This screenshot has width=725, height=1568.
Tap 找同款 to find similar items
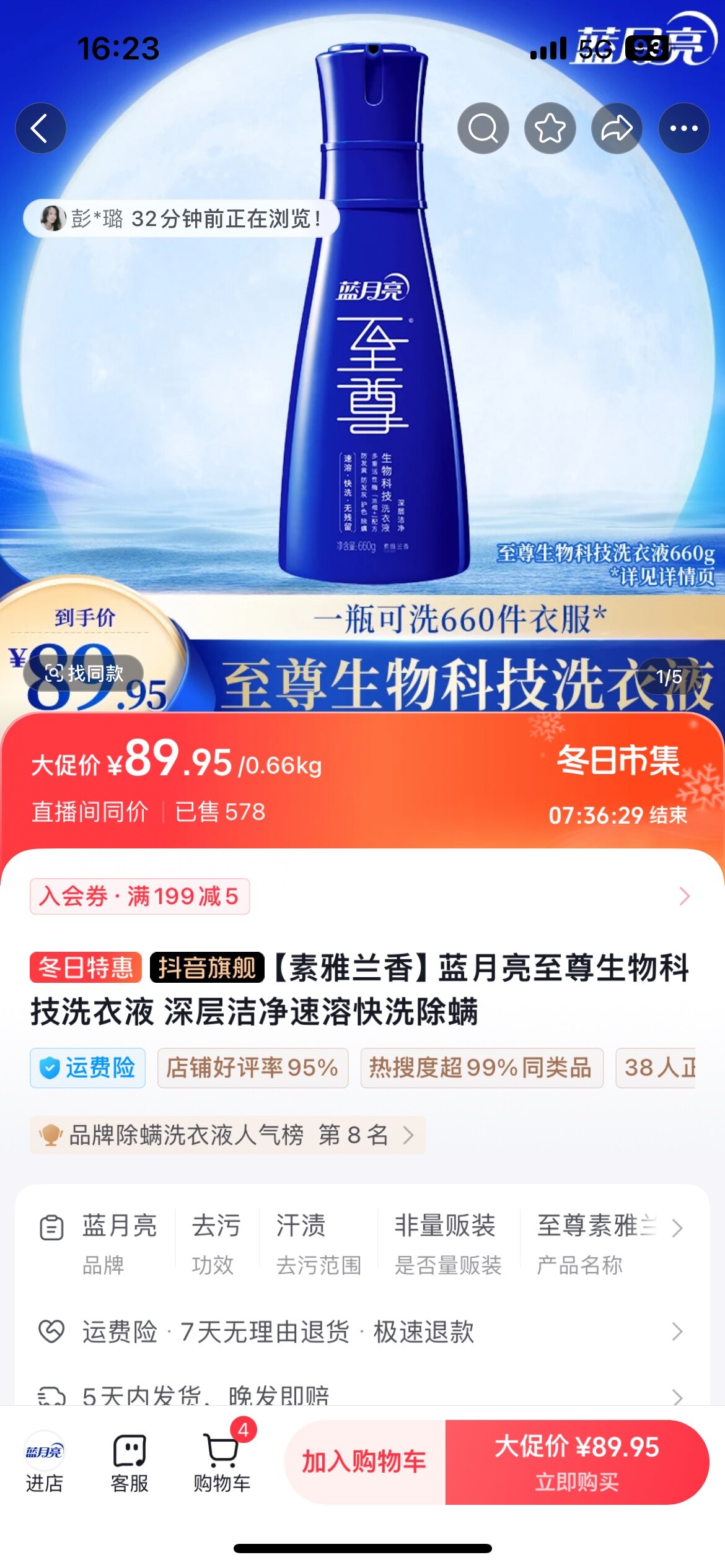coord(84,673)
